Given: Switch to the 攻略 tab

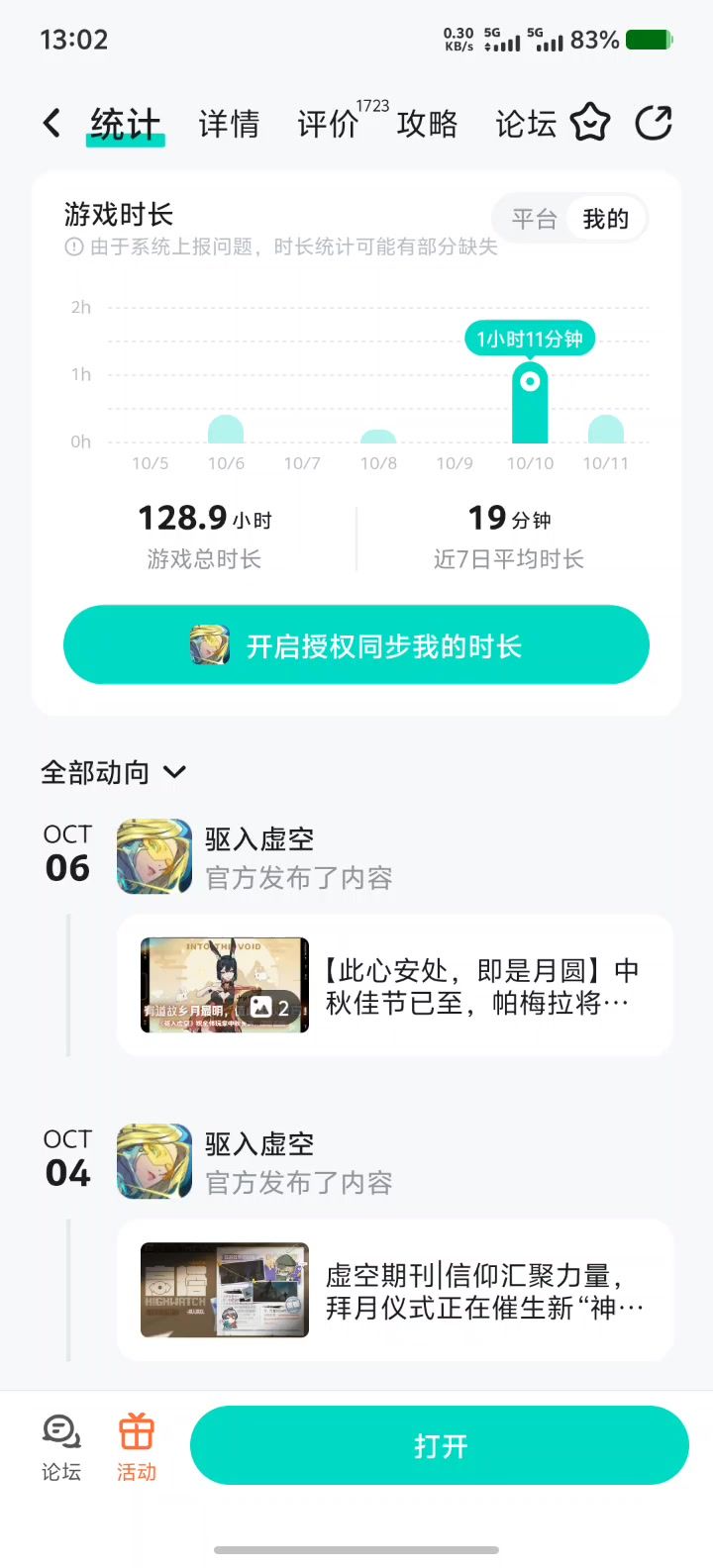Looking at the screenshot, I should [x=427, y=124].
